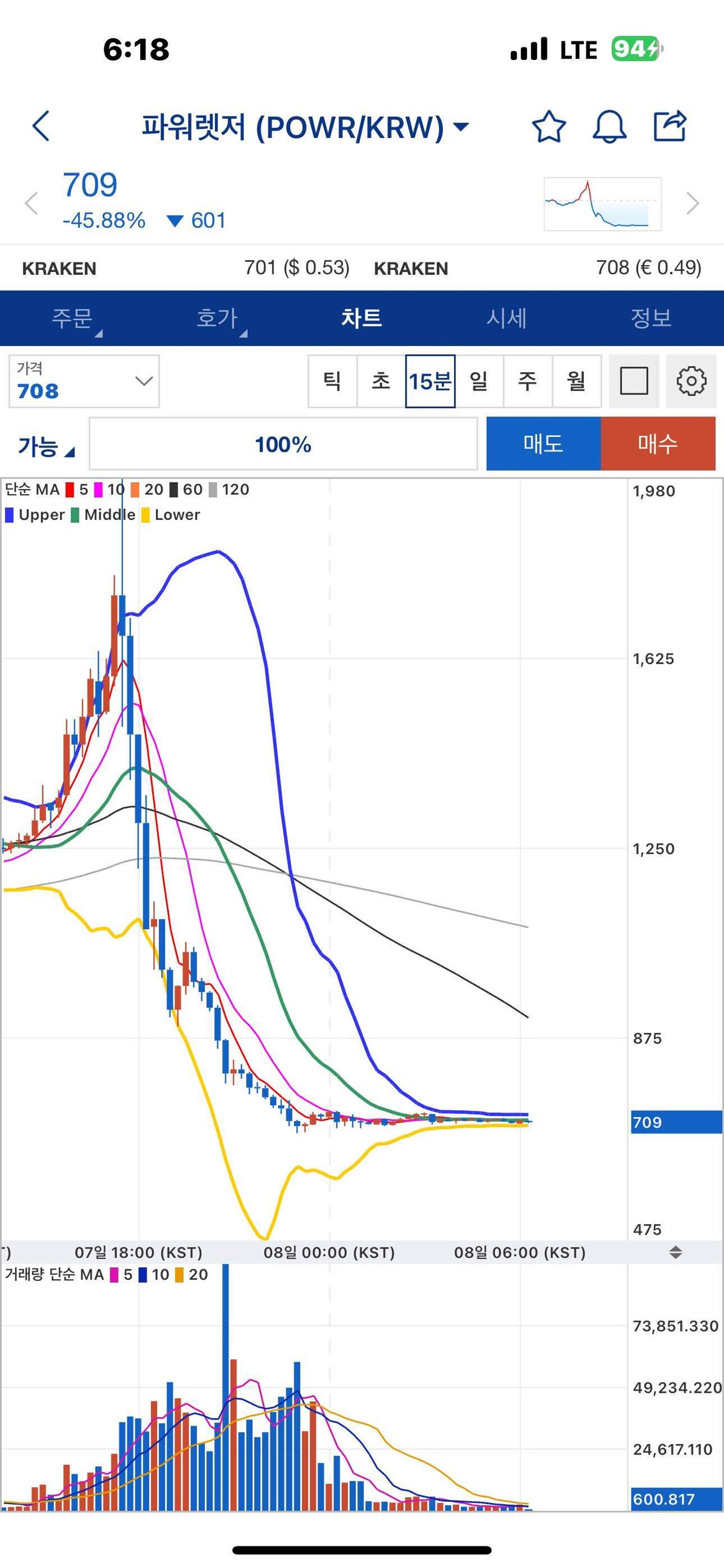724x1568 pixels.
Task: Open chart settings gear
Action: pyautogui.click(x=691, y=381)
